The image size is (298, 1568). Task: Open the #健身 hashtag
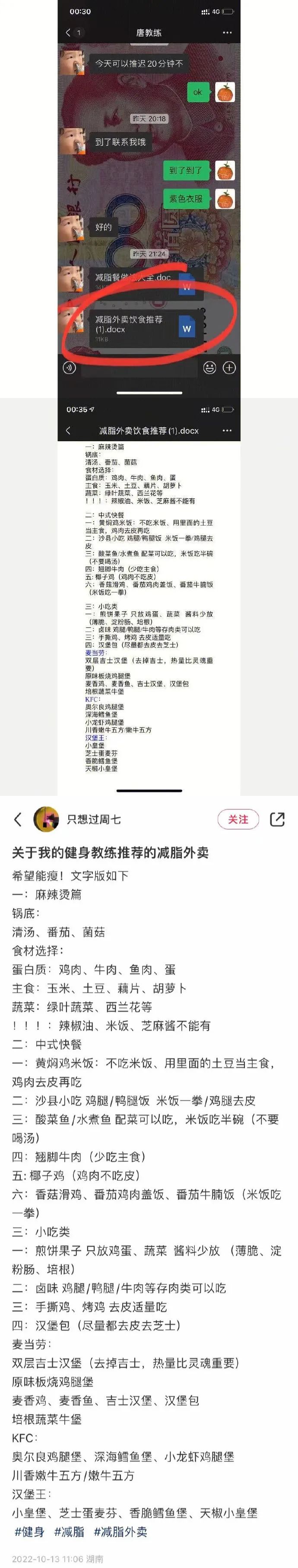pos(29,1532)
